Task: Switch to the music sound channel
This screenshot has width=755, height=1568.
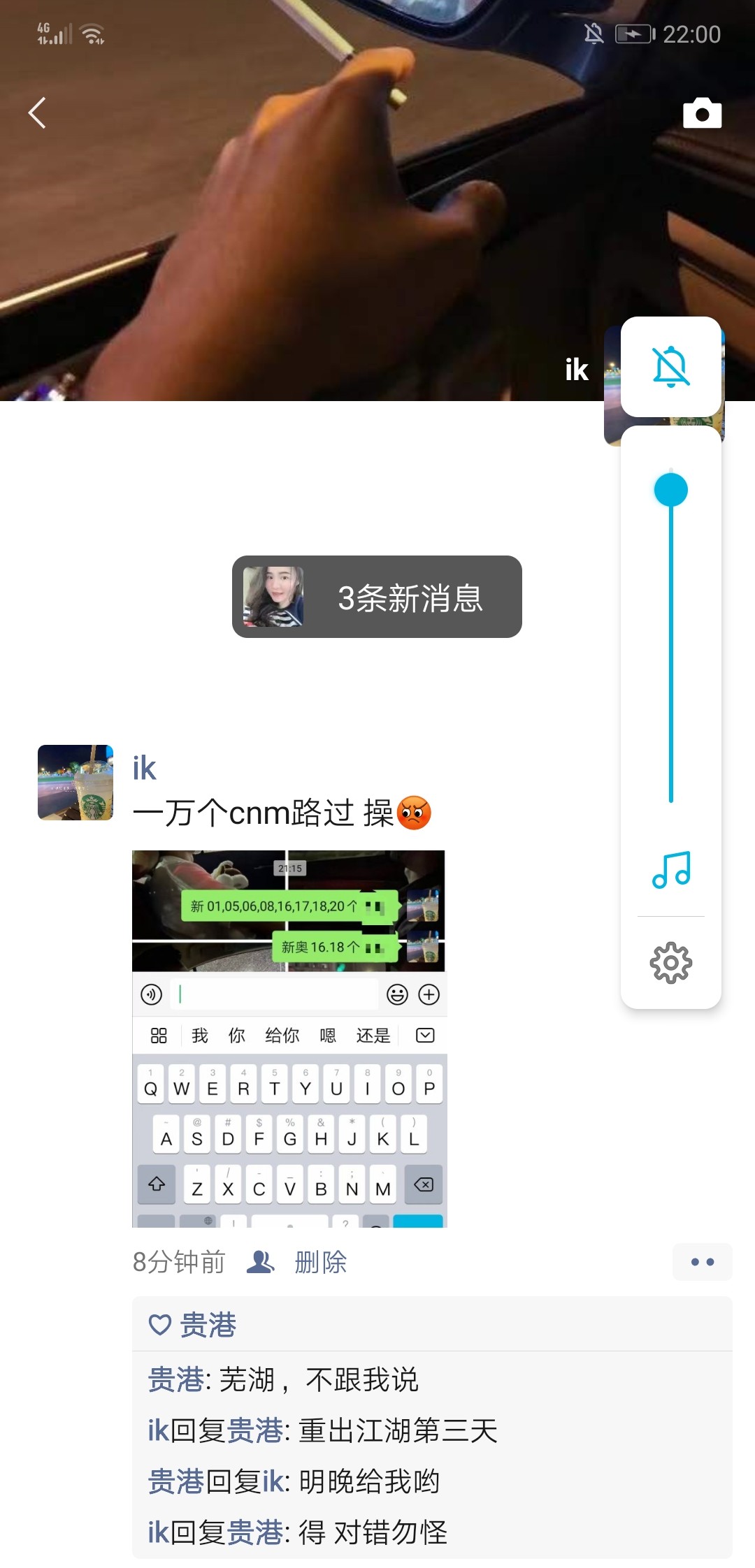Action: pos(670,870)
